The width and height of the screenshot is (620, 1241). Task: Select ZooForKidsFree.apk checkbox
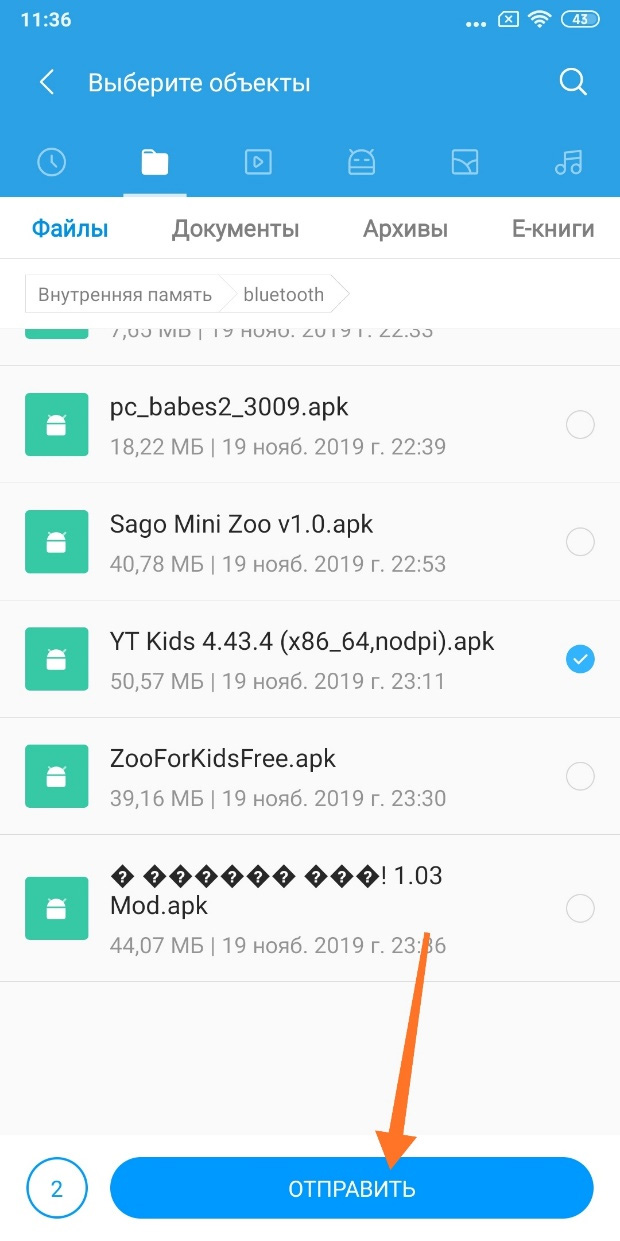pyautogui.click(x=580, y=775)
